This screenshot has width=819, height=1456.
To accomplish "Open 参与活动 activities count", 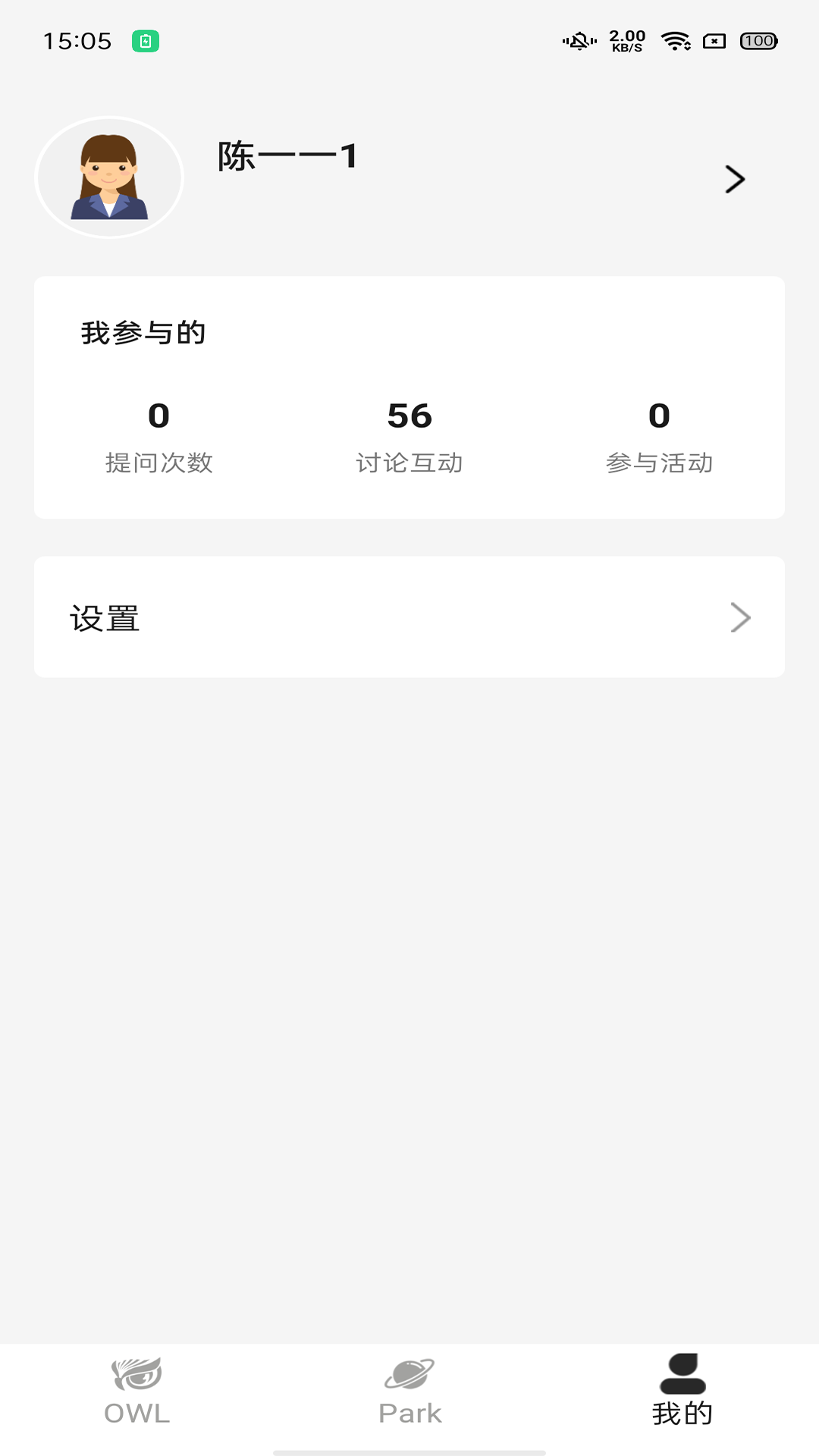I will point(659,438).
